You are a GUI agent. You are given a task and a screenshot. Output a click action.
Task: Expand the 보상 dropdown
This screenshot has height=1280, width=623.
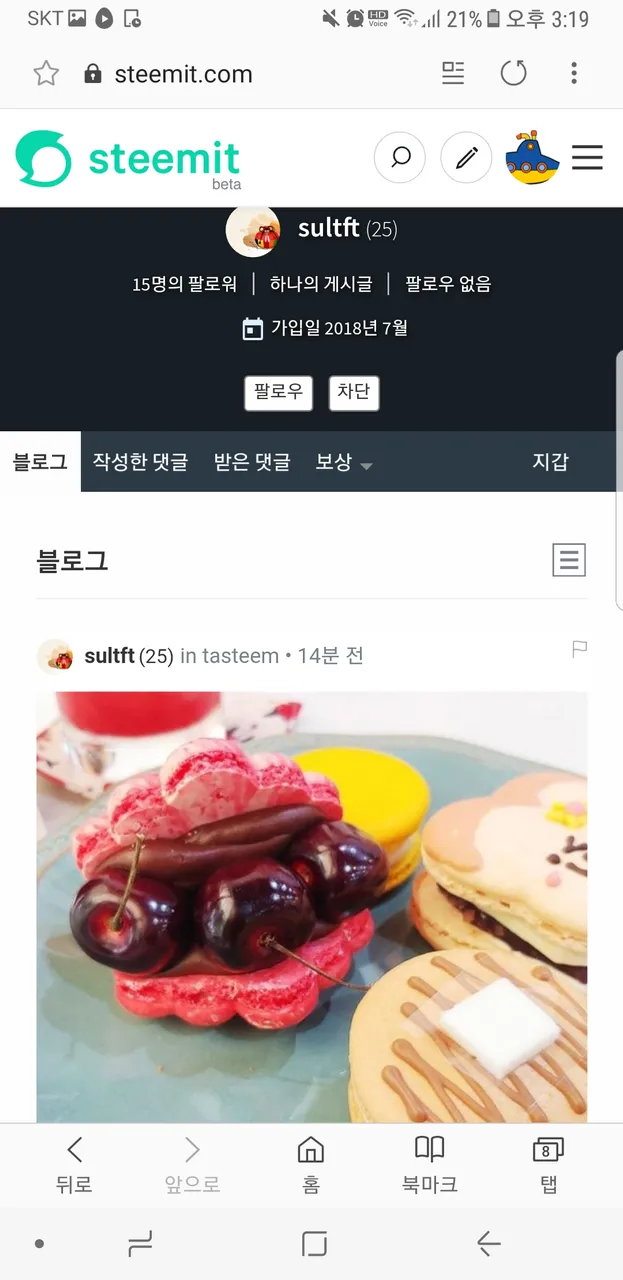point(344,463)
